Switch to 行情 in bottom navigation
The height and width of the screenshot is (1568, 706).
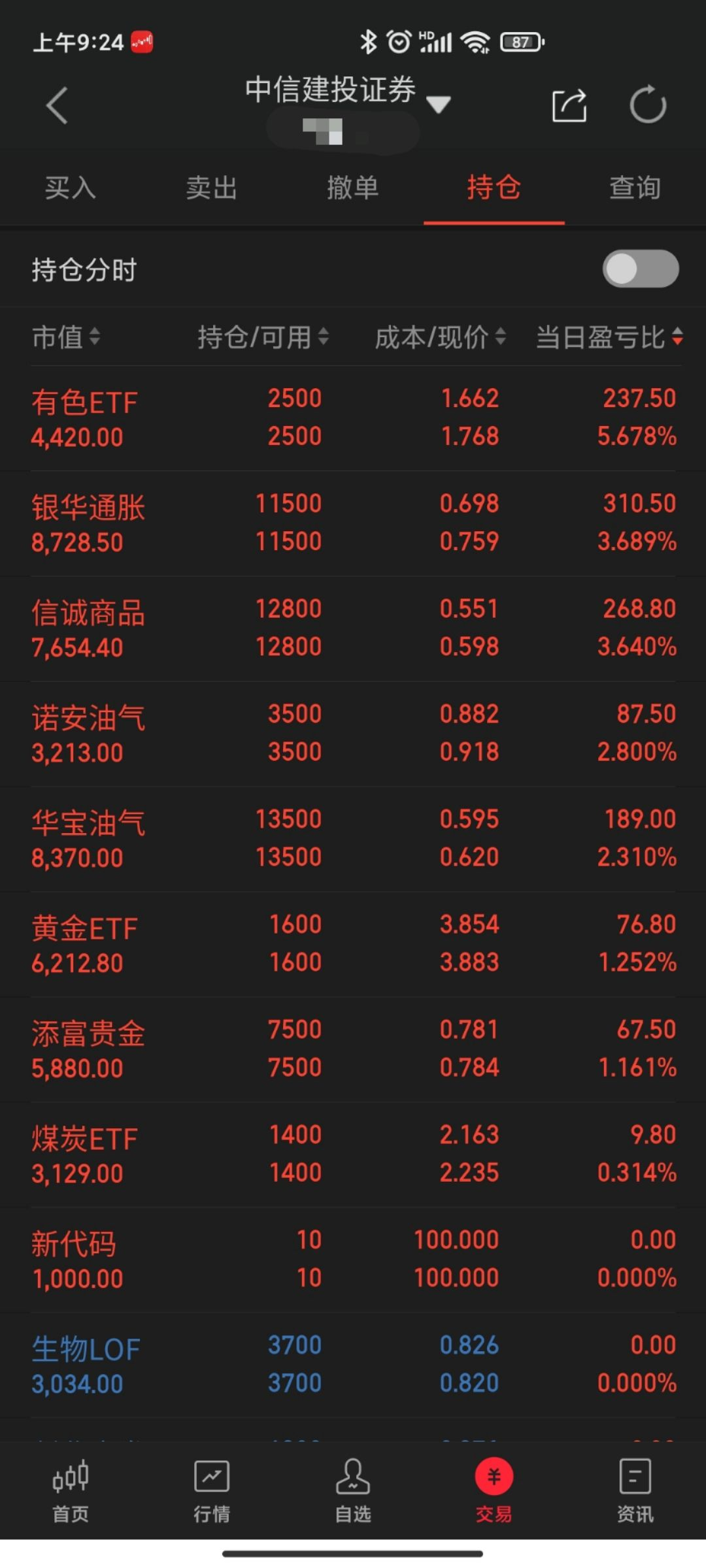tap(211, 1491)
